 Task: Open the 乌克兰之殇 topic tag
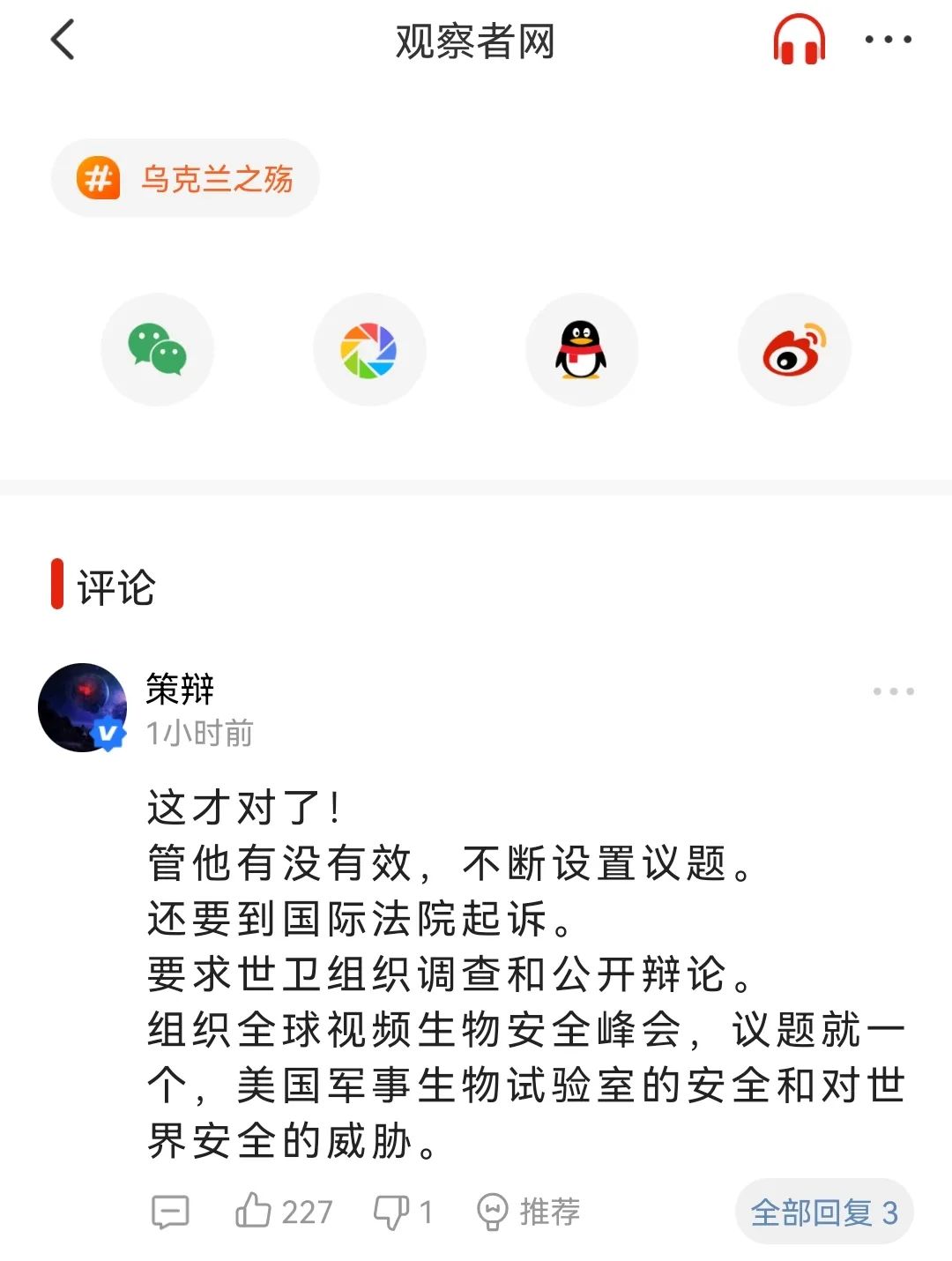pos(185,179)
